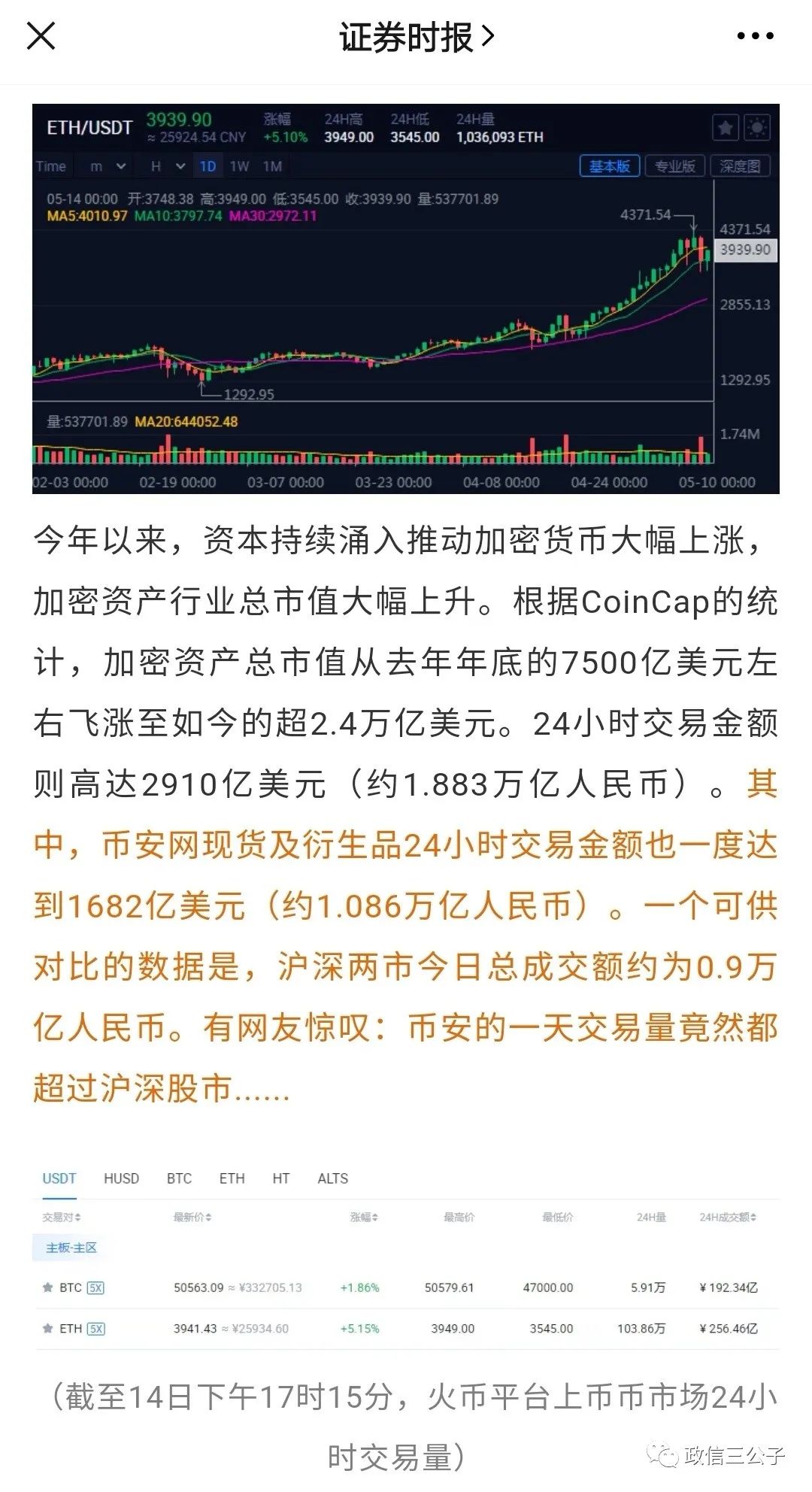
Task: Open the ETH/USDT chart image
Action: (405, 299)
